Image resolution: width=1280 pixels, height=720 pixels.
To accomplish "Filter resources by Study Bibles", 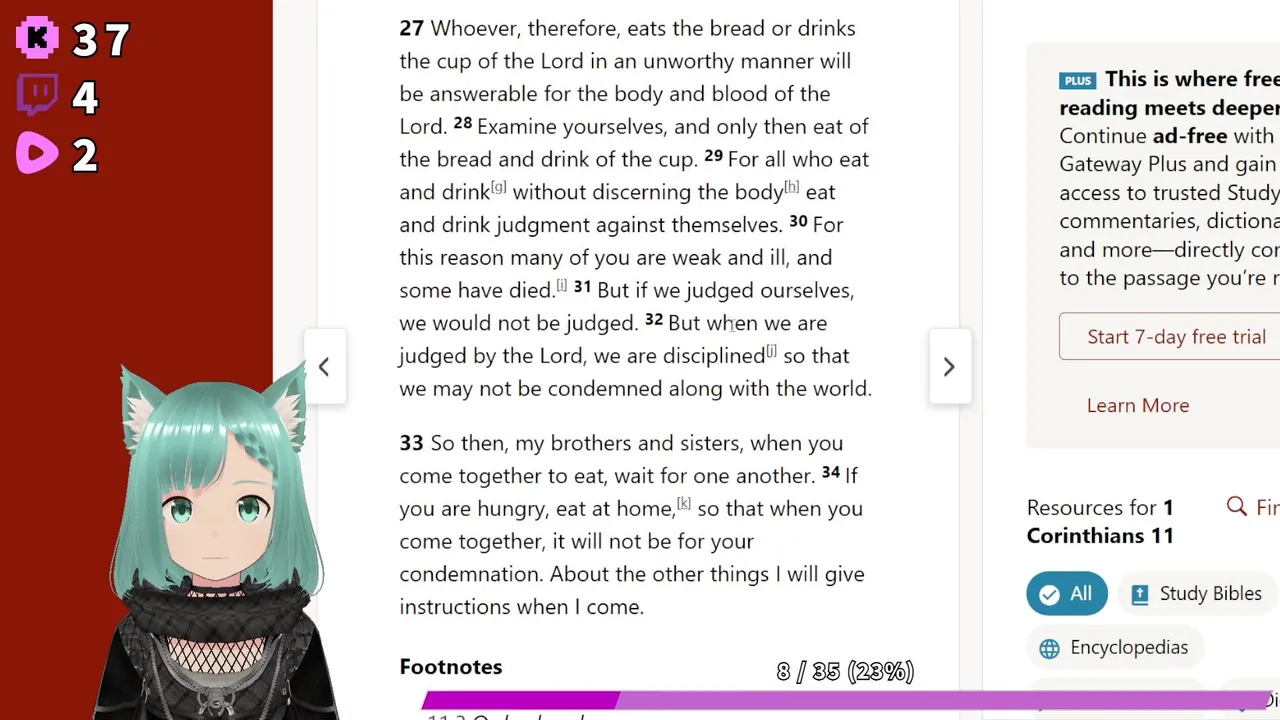I will point(1196,594).
